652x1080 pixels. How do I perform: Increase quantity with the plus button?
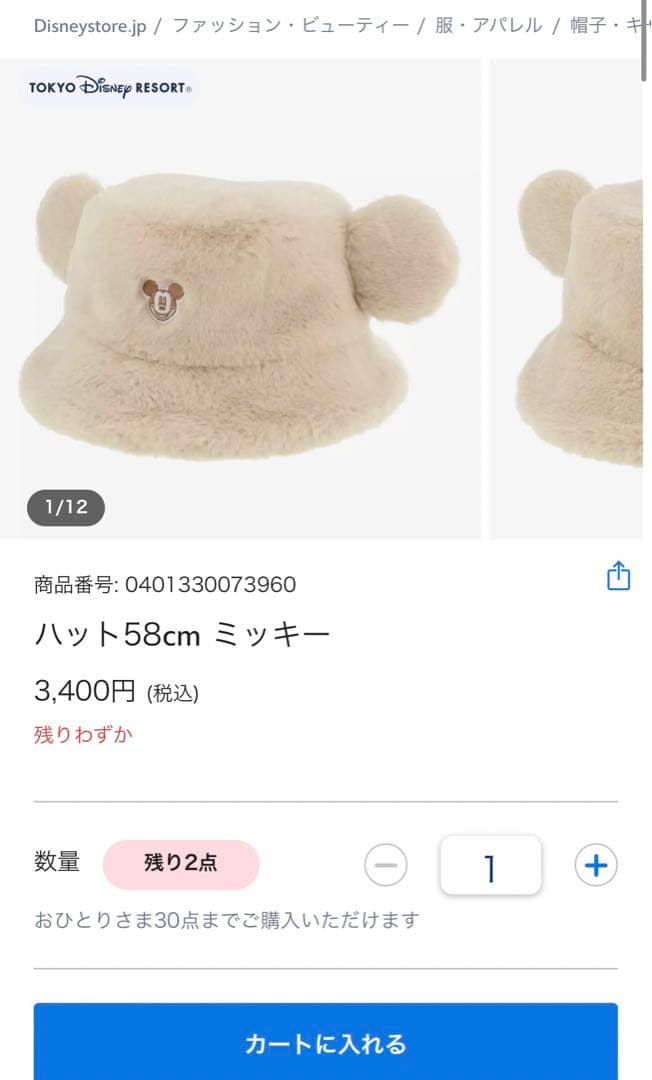[596, 866]
